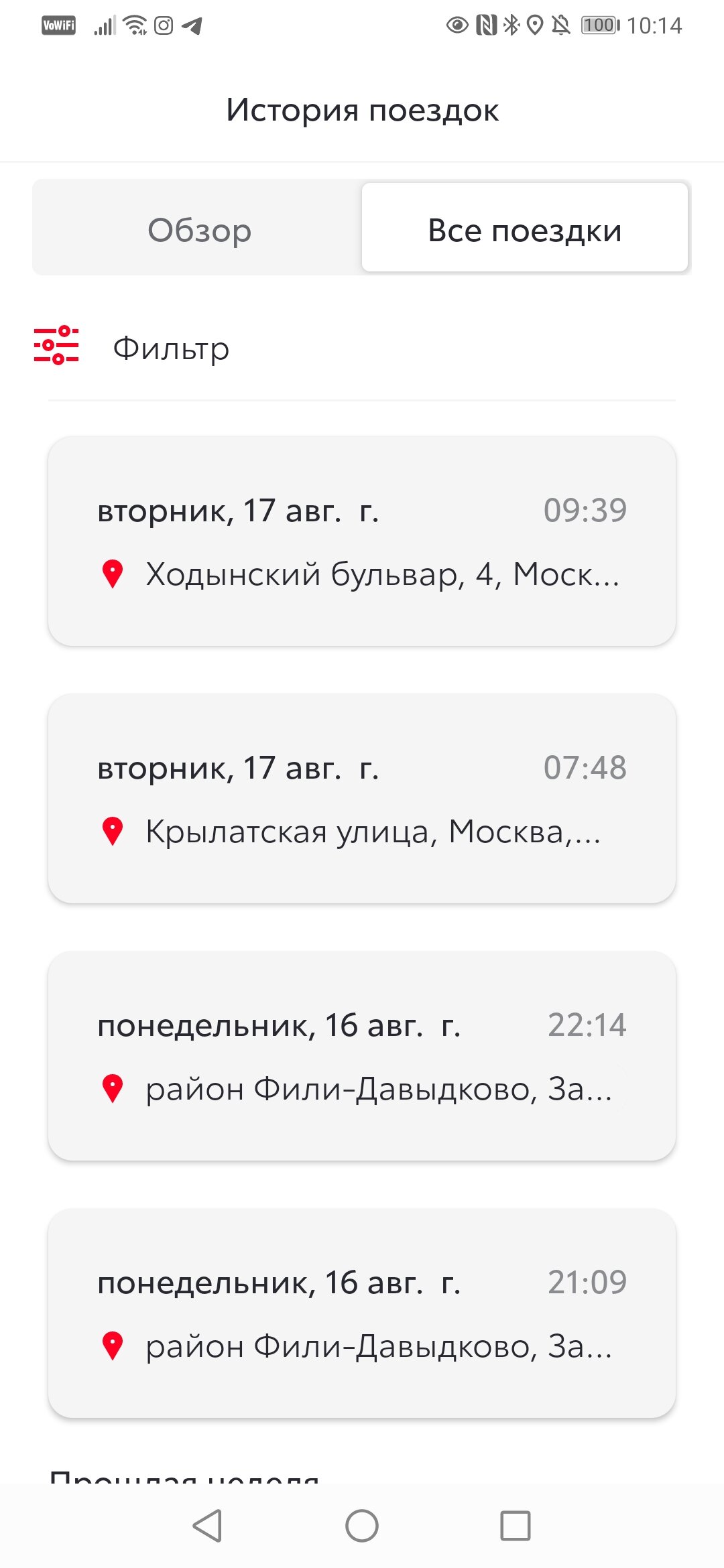View the 16 авг. trip at 21:09
This screenshot has height=1568, width=724.
coord(362,1313)
